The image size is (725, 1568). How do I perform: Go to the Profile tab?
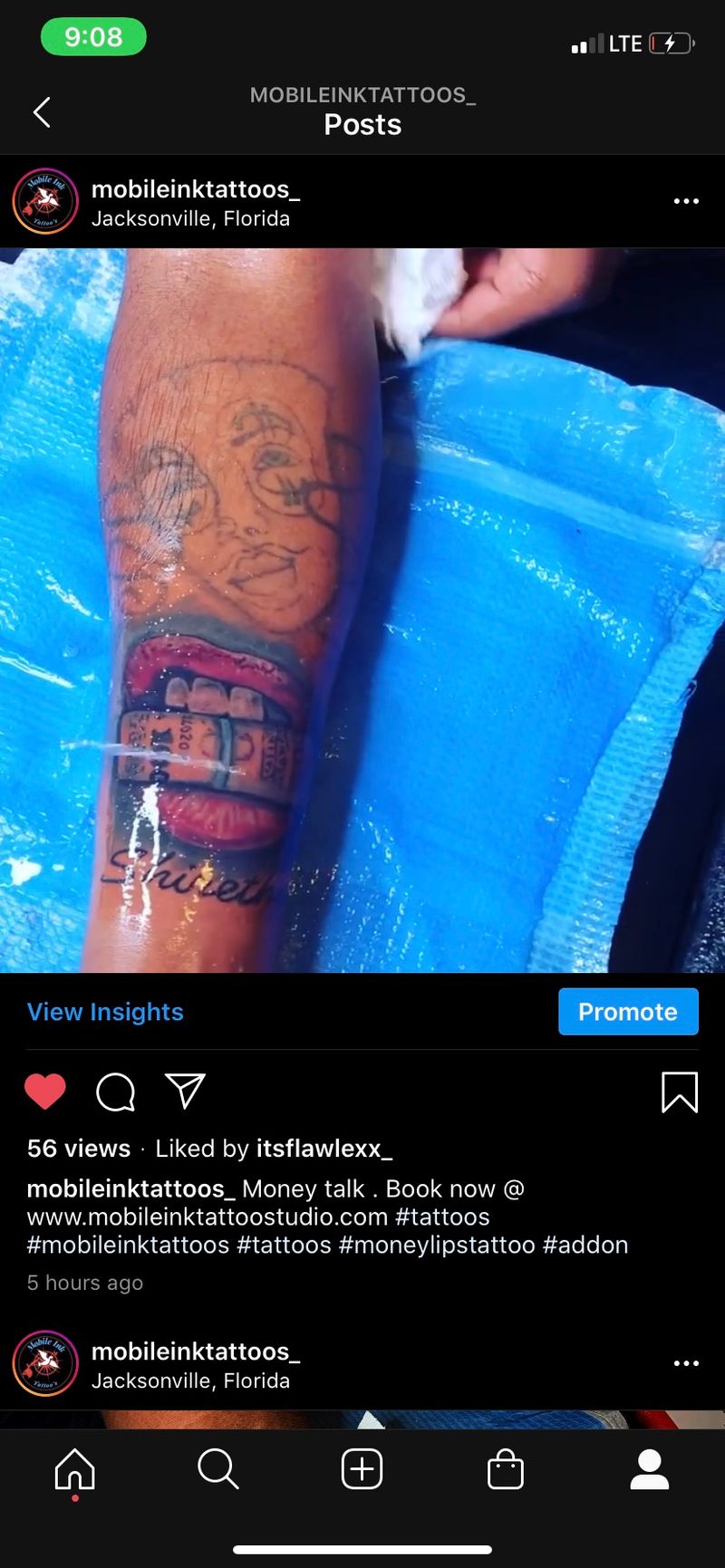649,1469
